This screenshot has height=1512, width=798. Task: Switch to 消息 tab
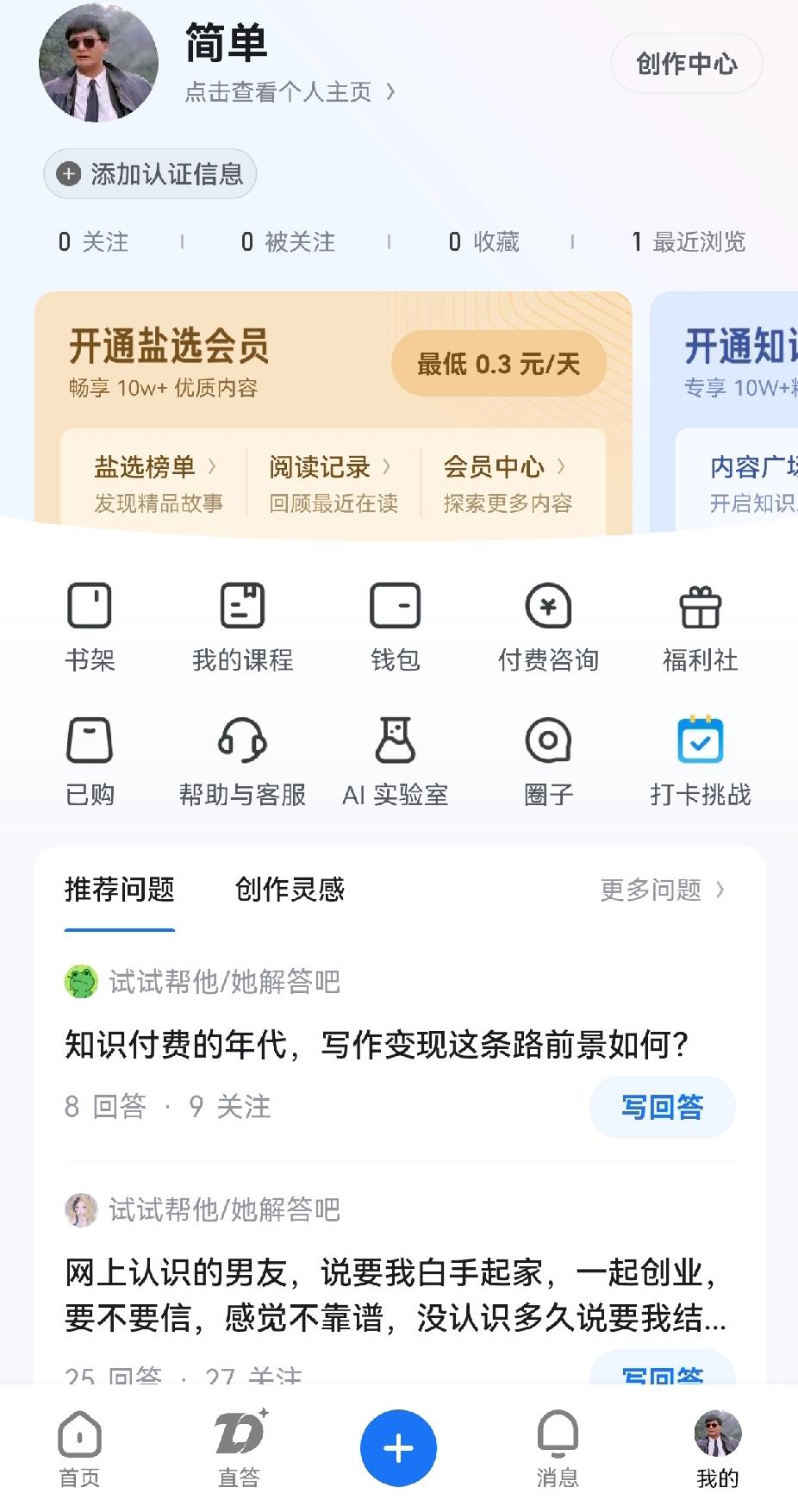pyautogui.click(x=558, y=1452)
